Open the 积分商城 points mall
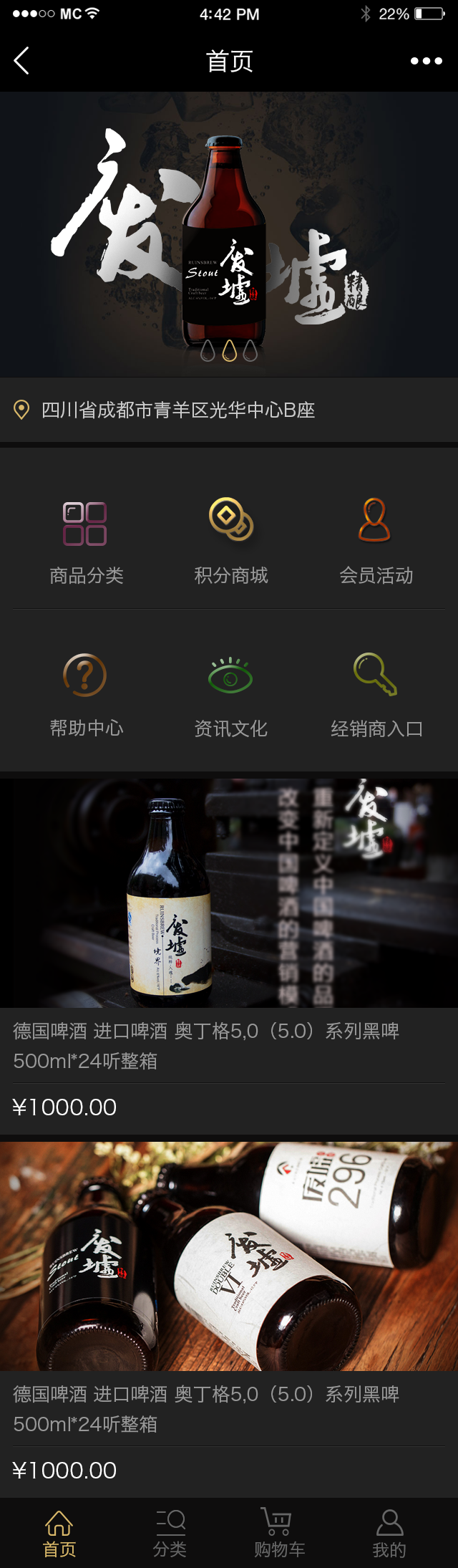Screen dimensions: 458x1568 pos(230,542)
